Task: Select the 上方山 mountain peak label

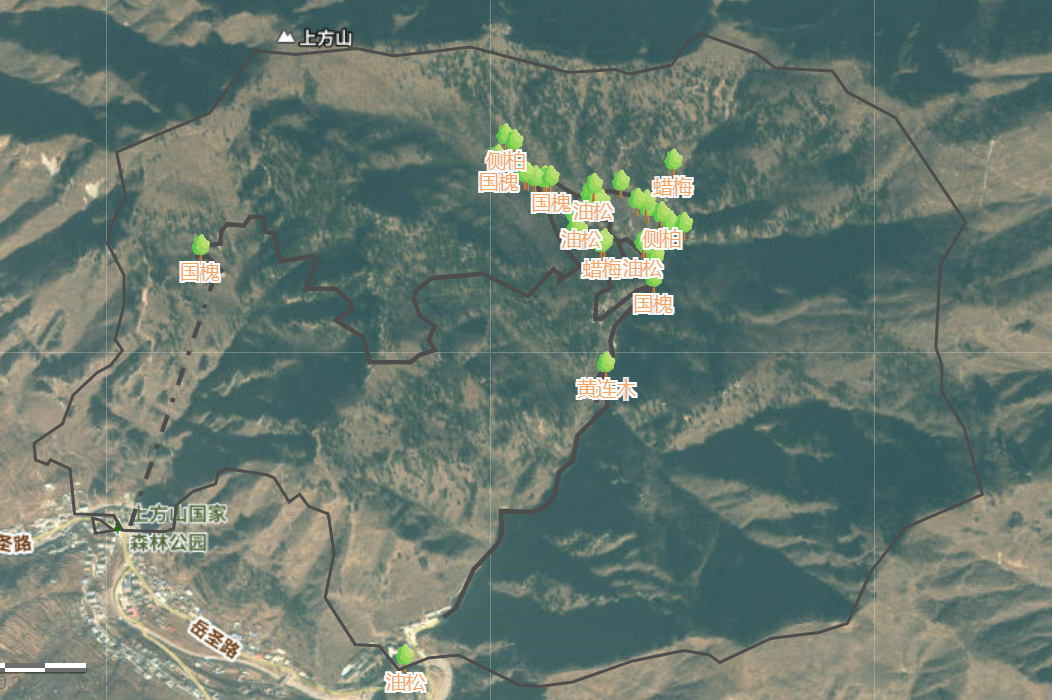Action: pos(316,38)
